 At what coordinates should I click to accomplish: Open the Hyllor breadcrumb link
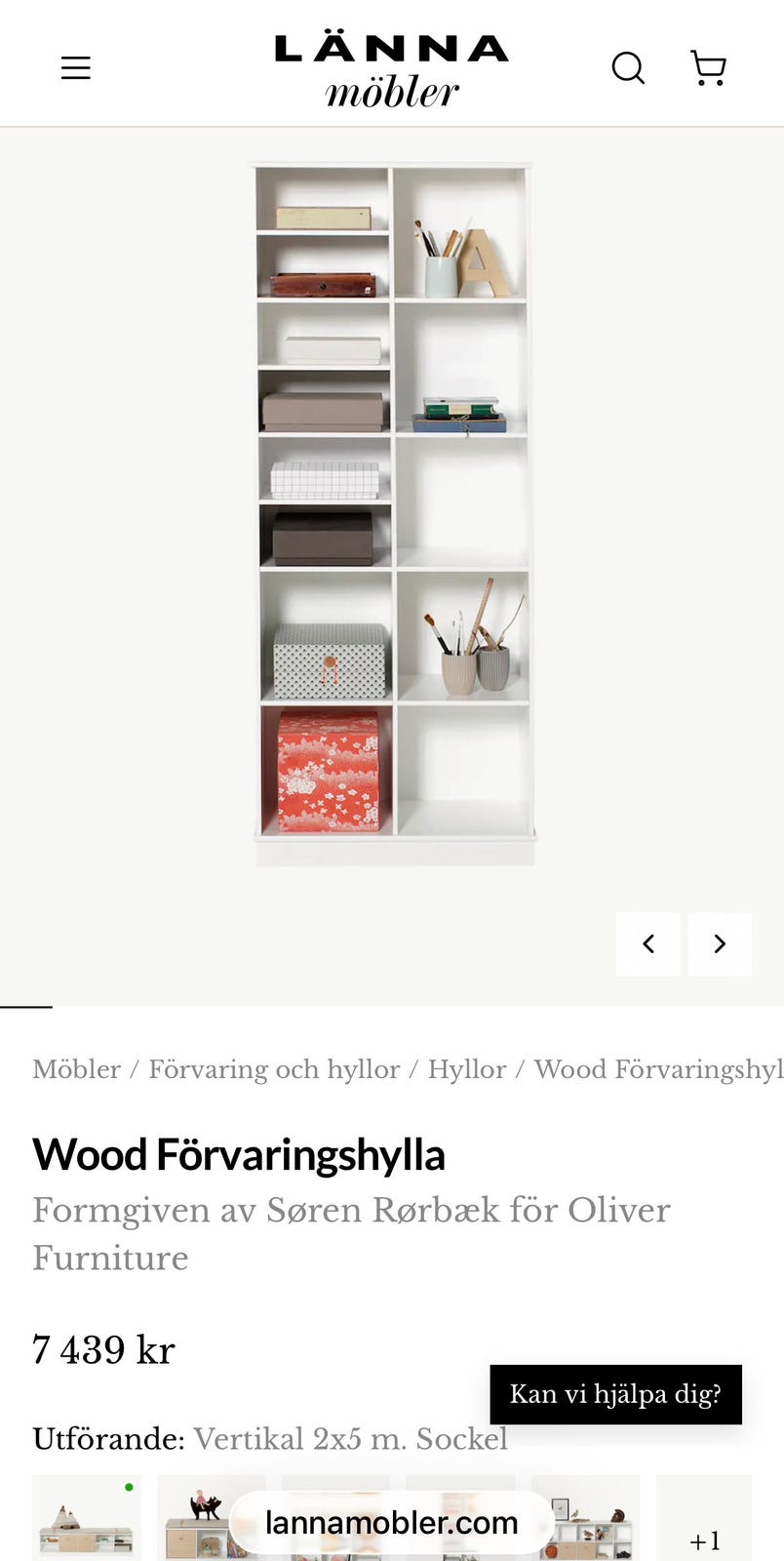click(467, 1069)
